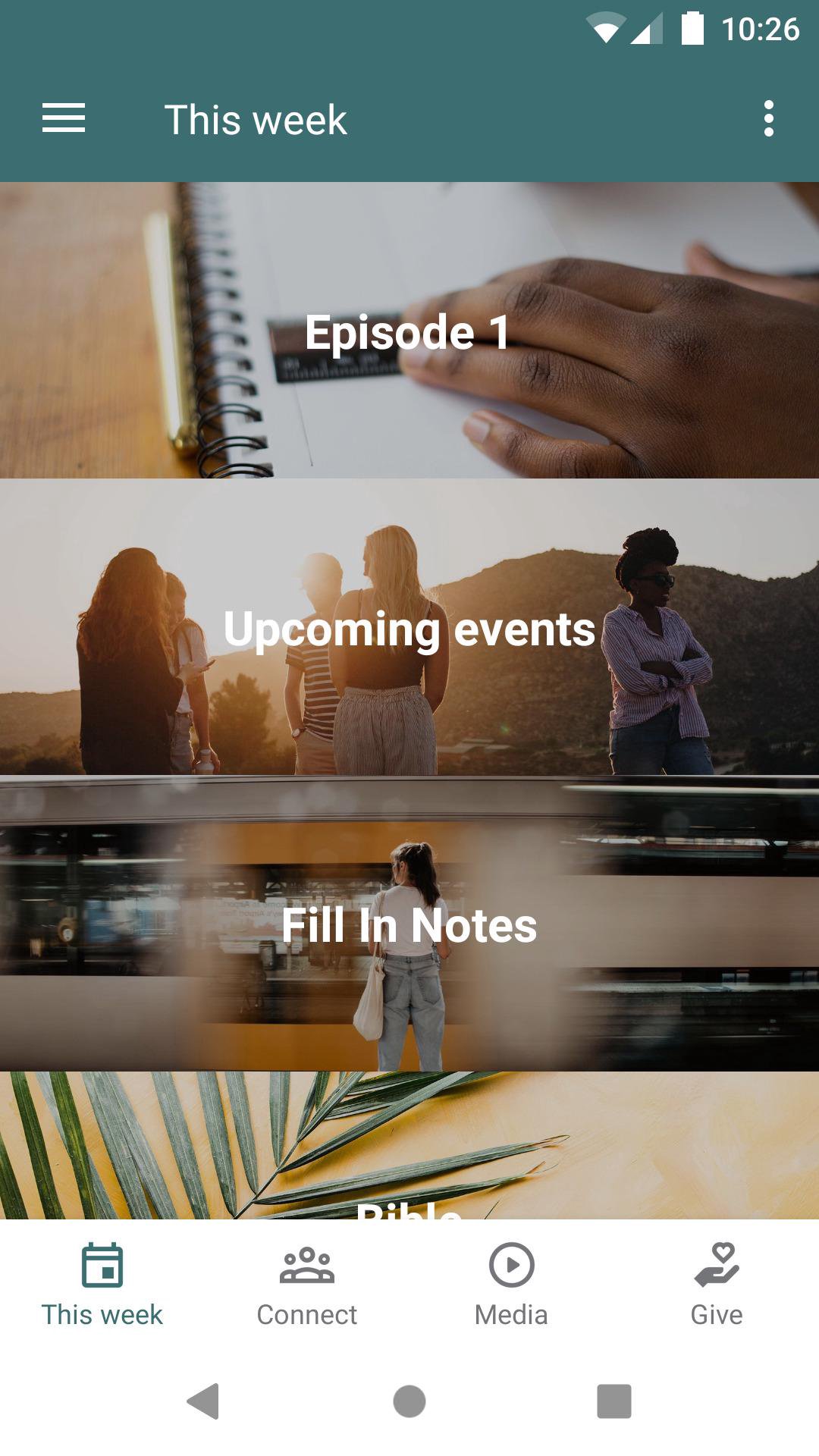The width and height of the screenshot is (819, 1456).
Task: View the Upcoming events tile
Action: (409, 628)
